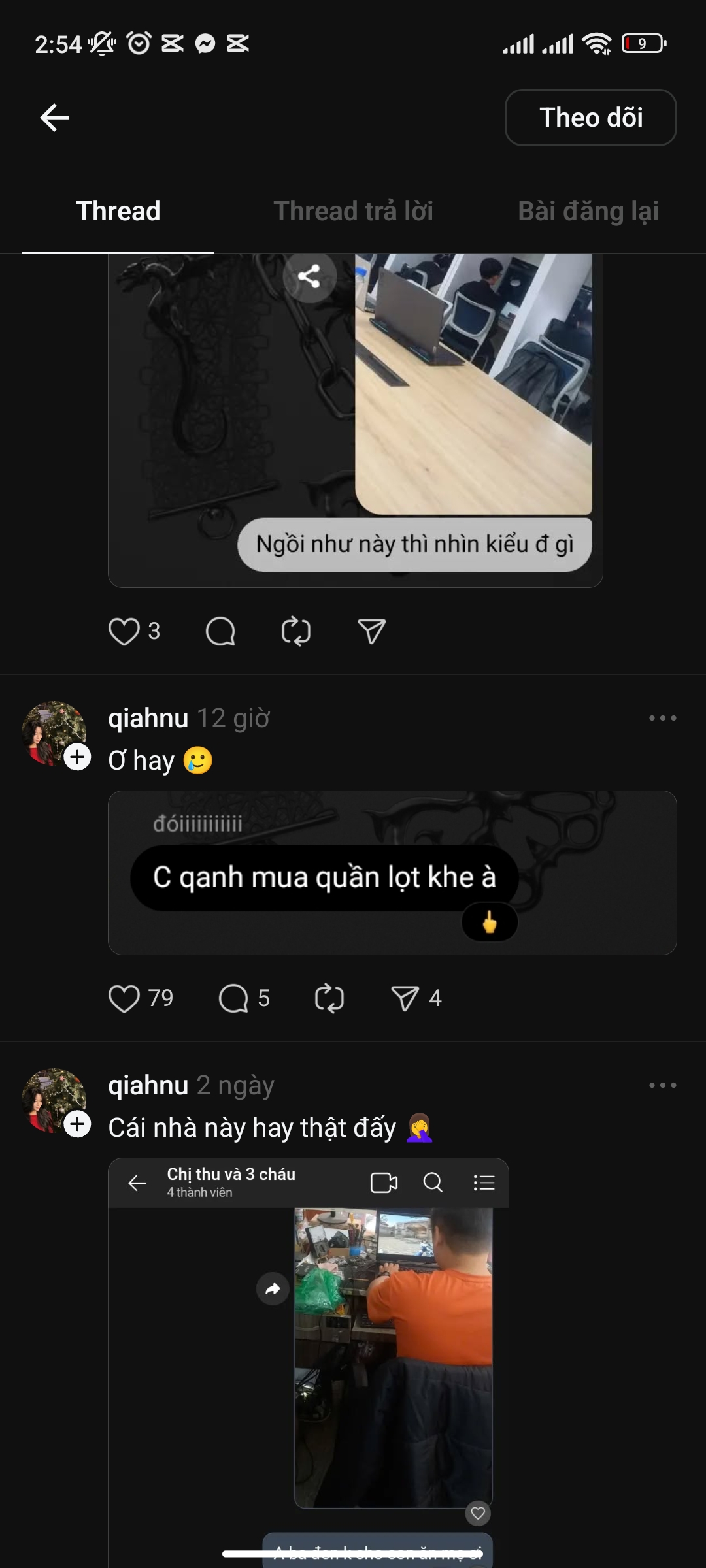The height and width of the screenshot is (1568, 706).
Task: Follow qiahnu via avatar plus on 12 giờ post
Action: coord(78,757)
